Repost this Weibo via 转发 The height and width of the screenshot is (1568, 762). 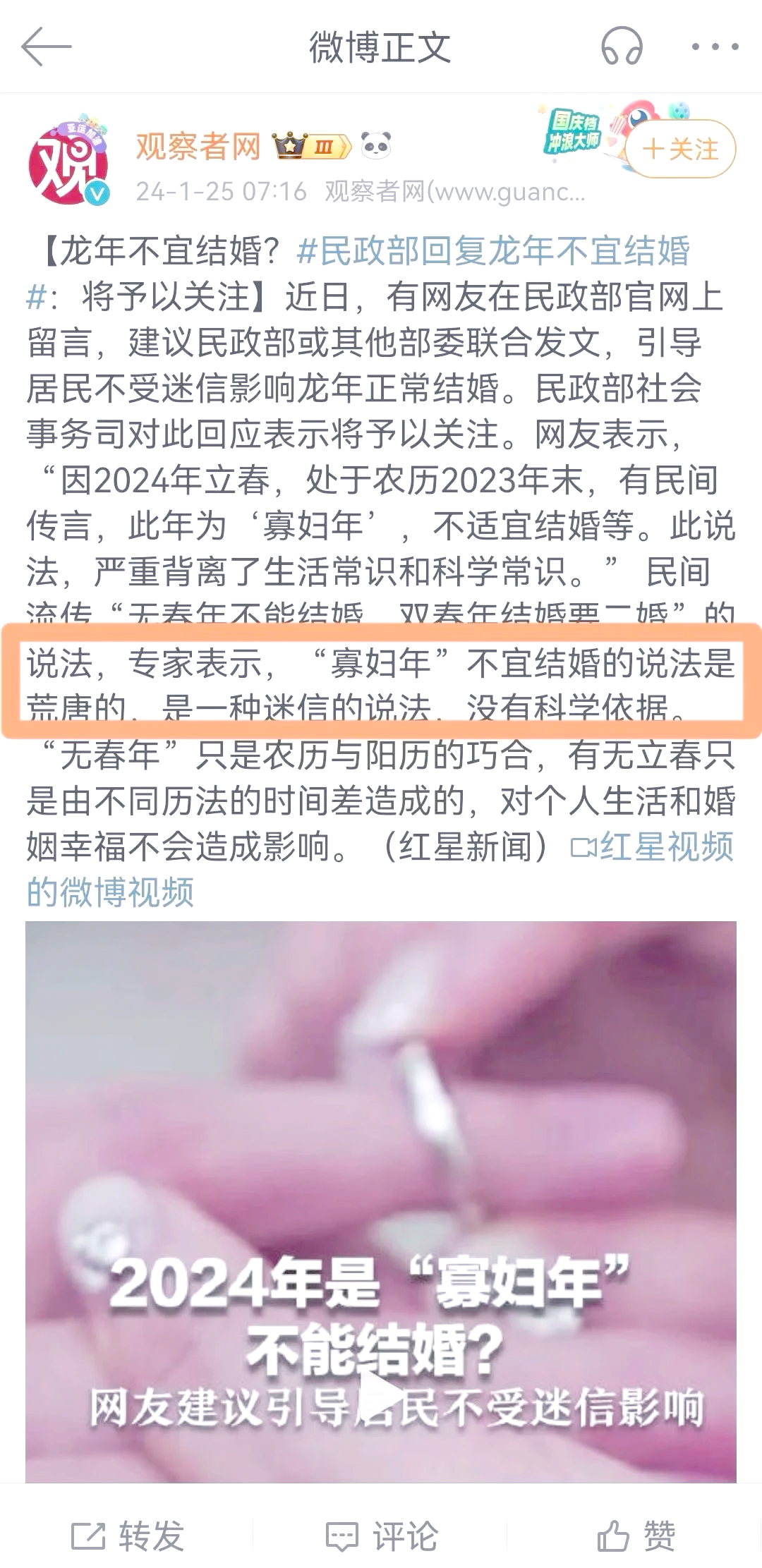coord(128,1536)
